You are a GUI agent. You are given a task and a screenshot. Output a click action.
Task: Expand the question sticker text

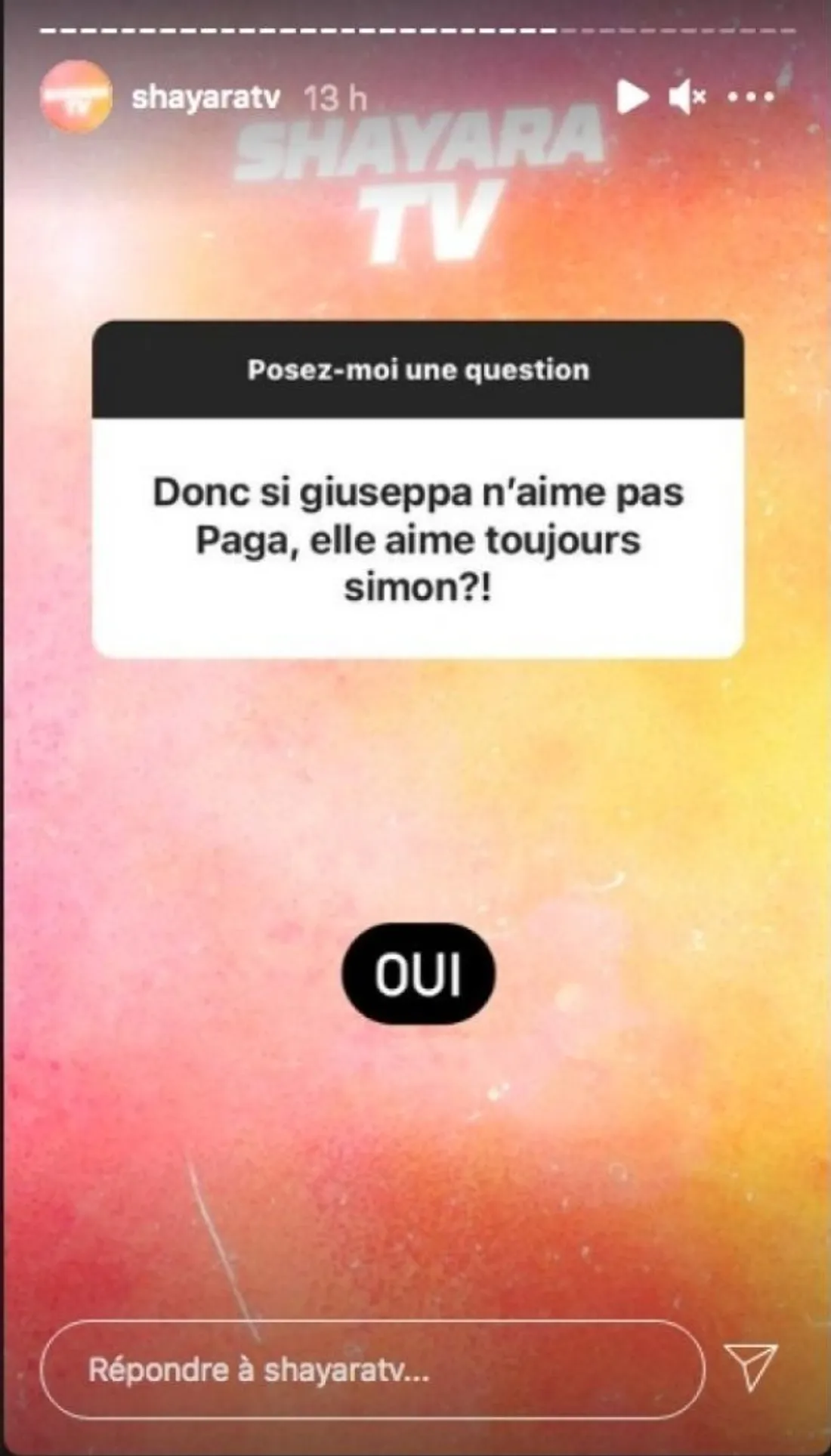[x=418, y=536]
